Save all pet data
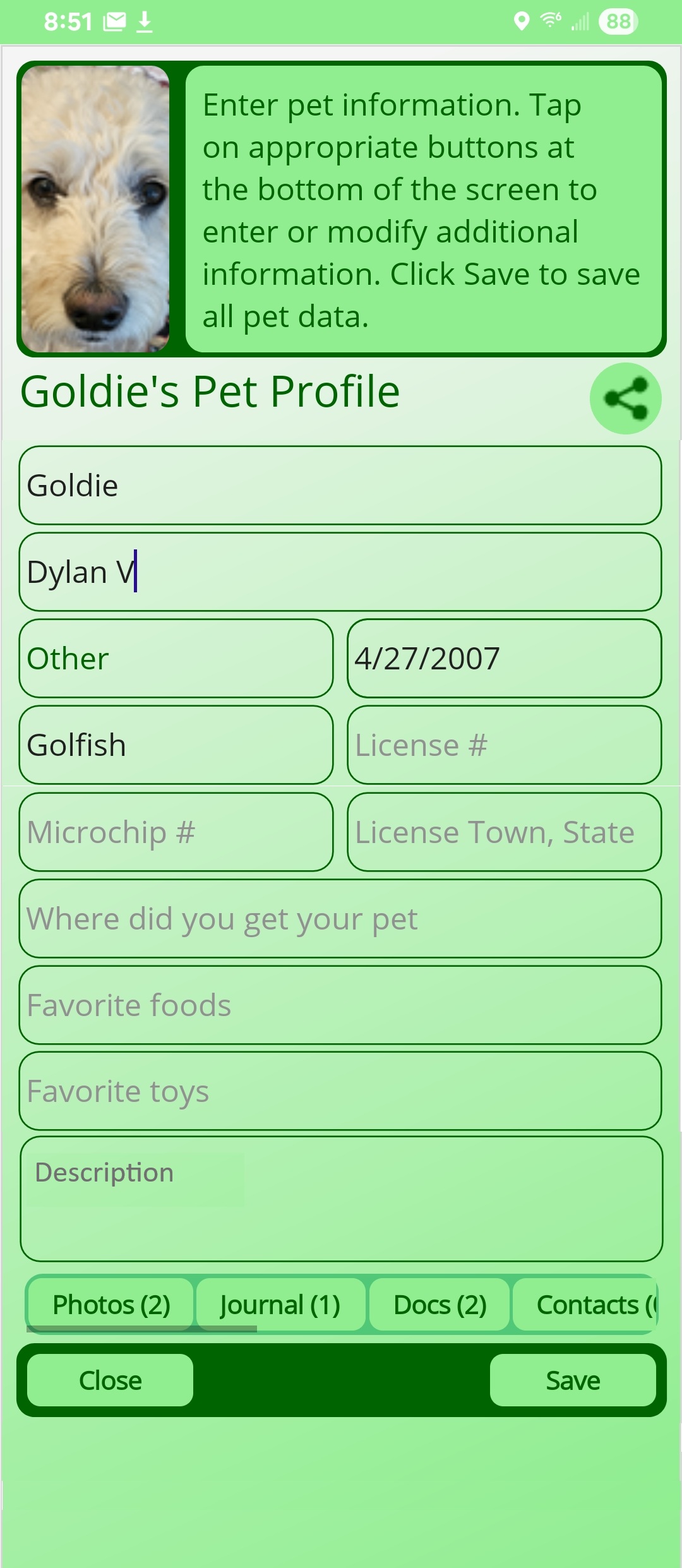682x1568 pixels. [573, 1380]
